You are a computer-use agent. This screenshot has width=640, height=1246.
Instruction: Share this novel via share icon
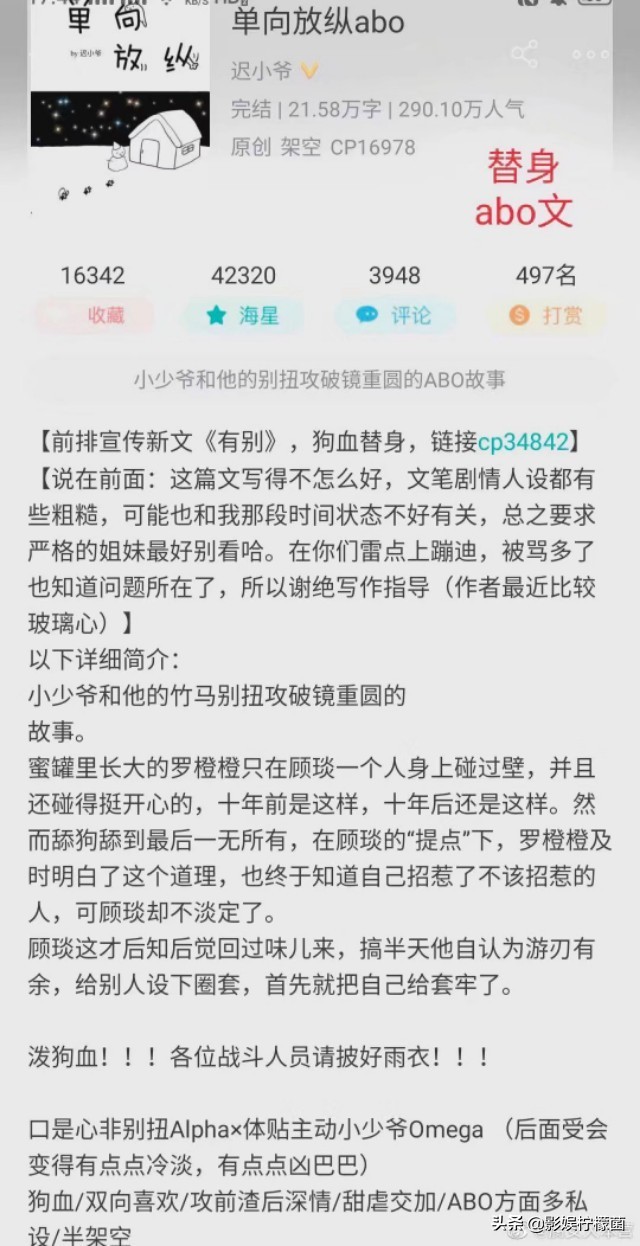pos(524,54)
